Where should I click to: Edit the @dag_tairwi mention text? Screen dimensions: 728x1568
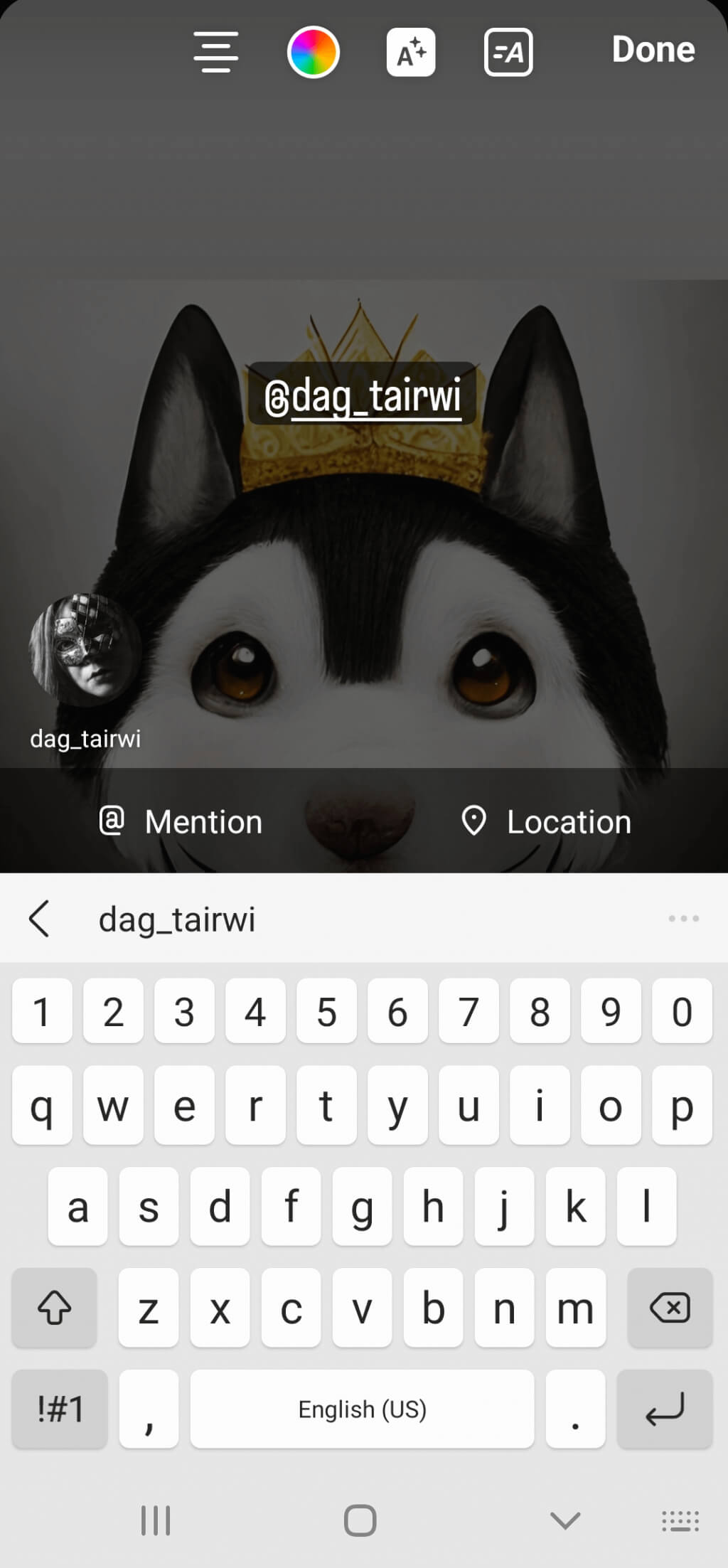[363, 395]
